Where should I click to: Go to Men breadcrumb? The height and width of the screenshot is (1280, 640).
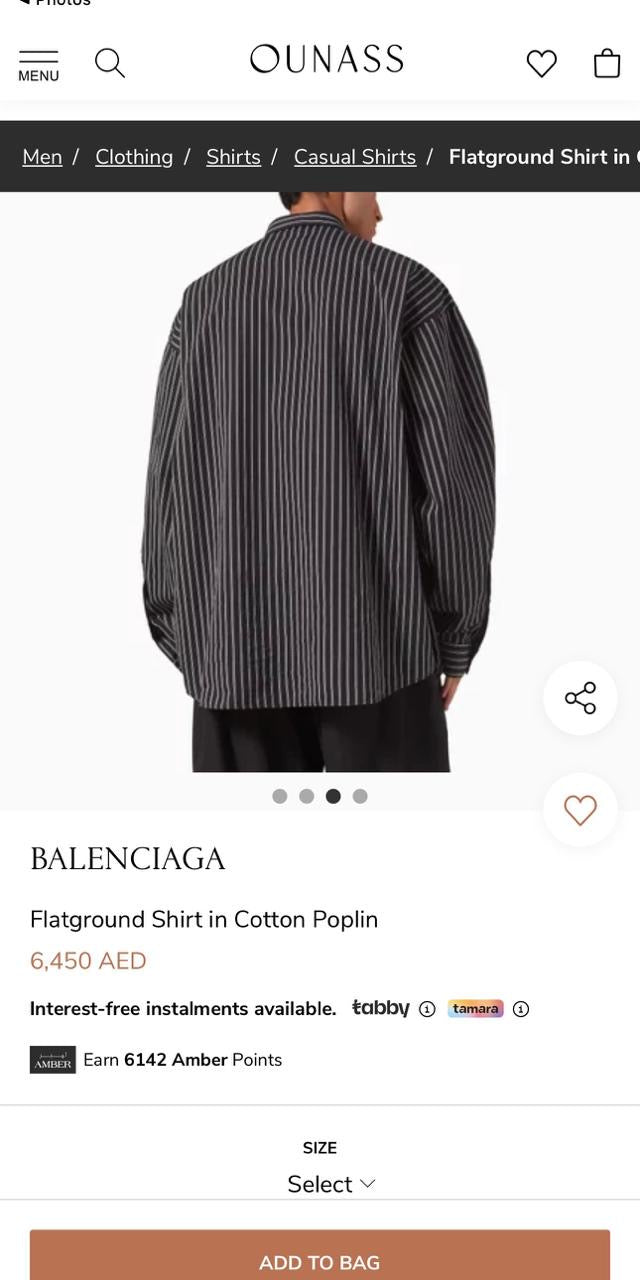click(x=42, y=157)
